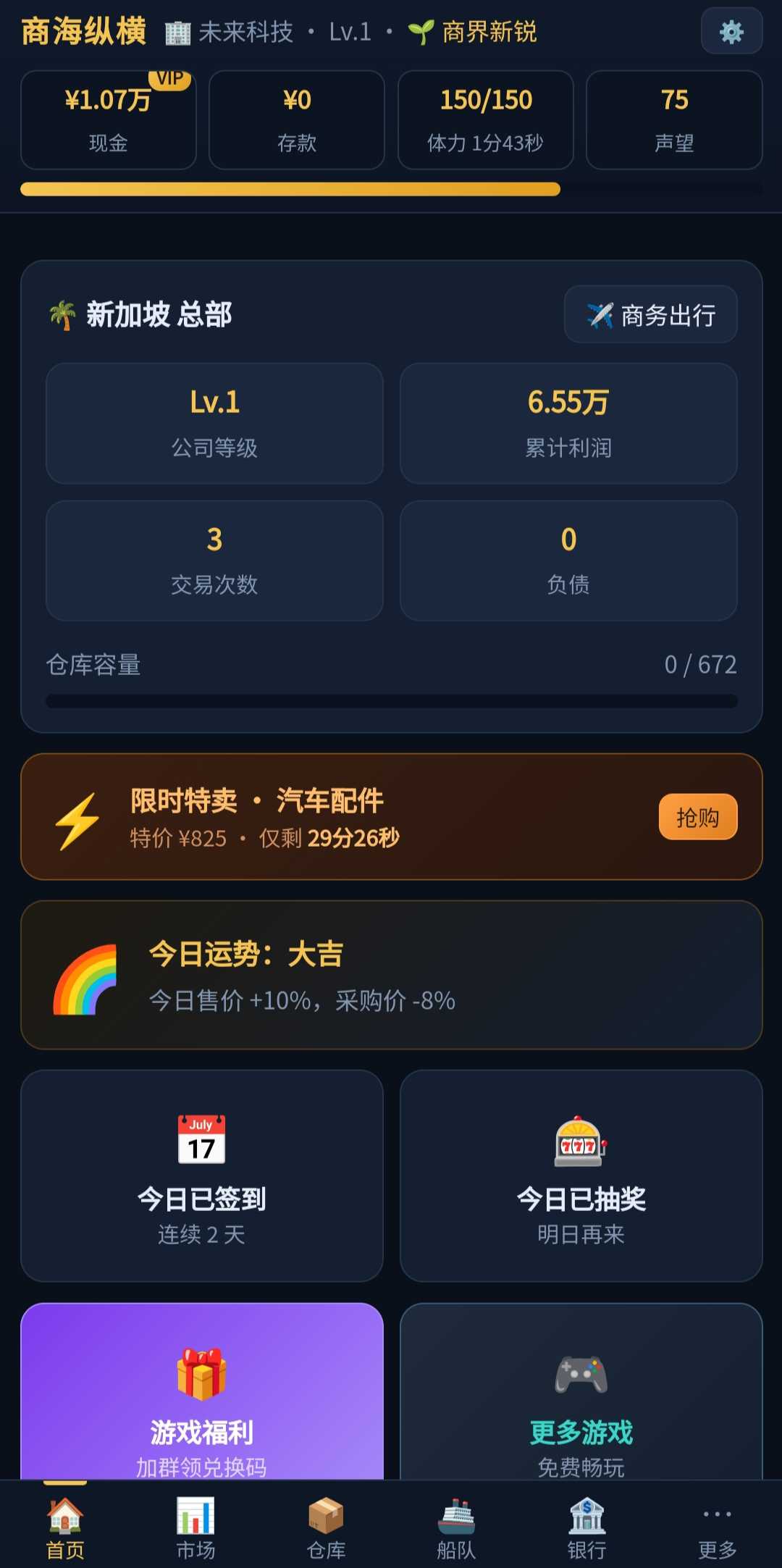Tap 抢购 on the flash sale banner
The image size is (782, 1568).
698,817
